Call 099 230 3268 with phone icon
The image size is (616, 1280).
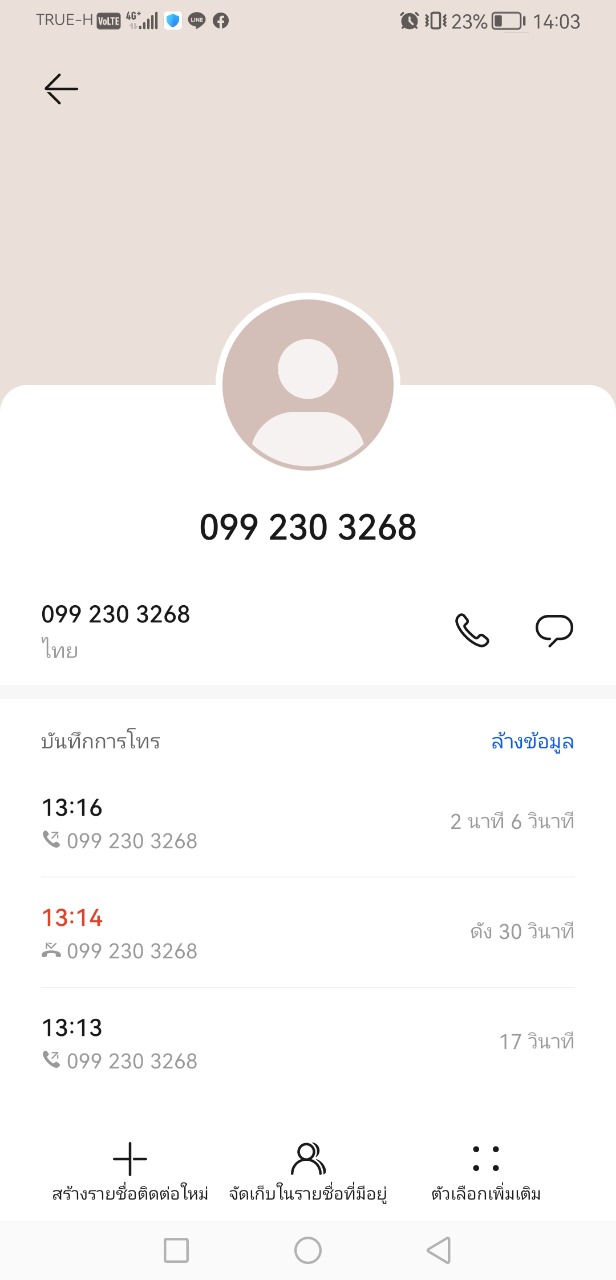(472, 630)
